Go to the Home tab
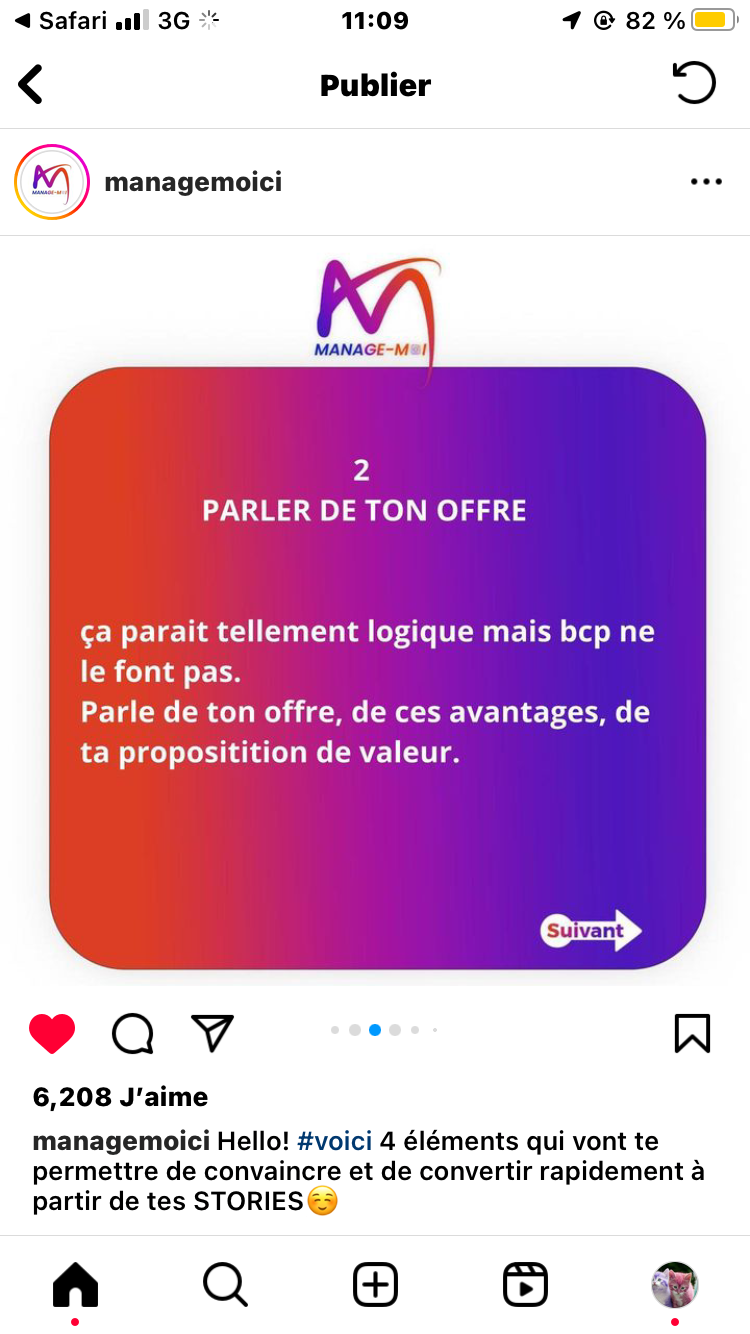Image resolution: width=750 pixels, height=1334 pixels. click(x=75, y=1284)
